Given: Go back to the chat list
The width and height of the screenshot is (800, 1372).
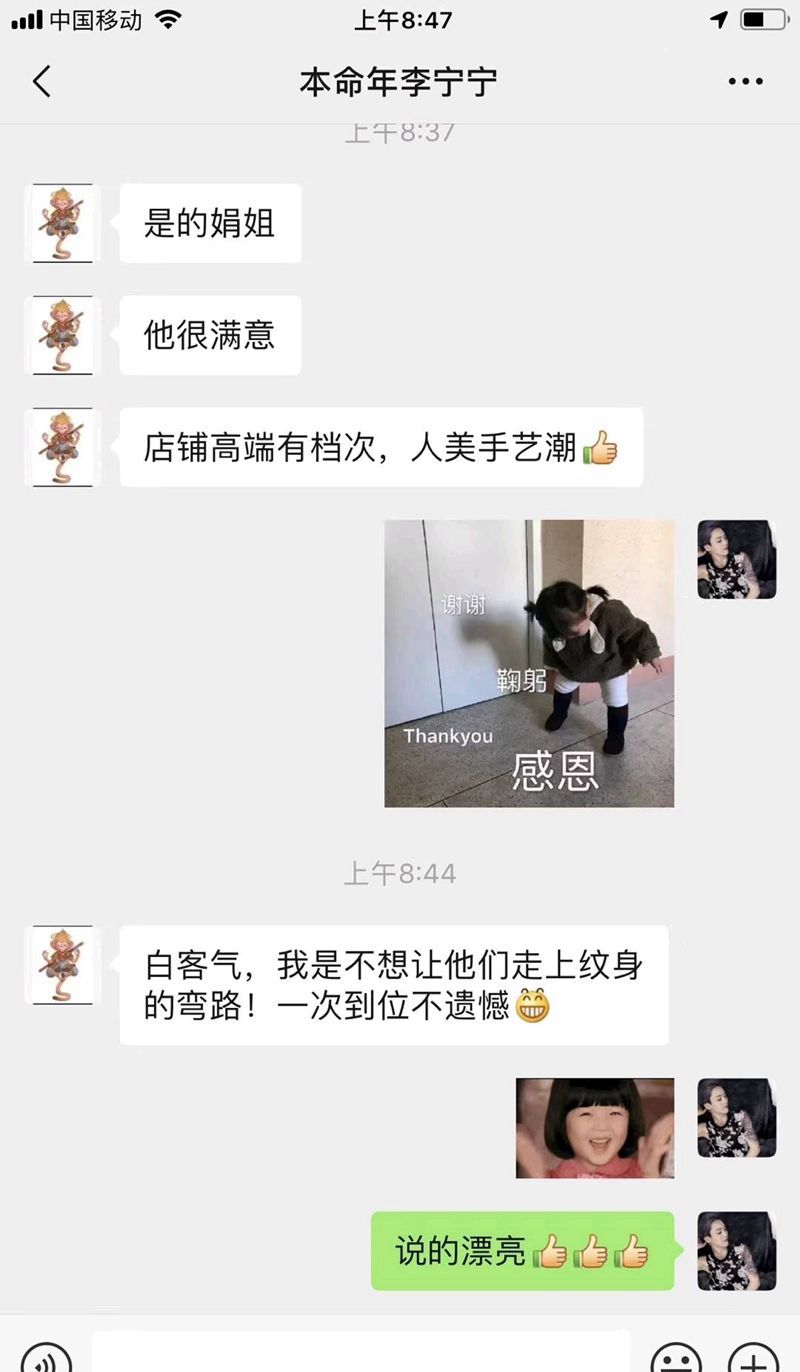Looking at the screenshot, I should [42, 81].
